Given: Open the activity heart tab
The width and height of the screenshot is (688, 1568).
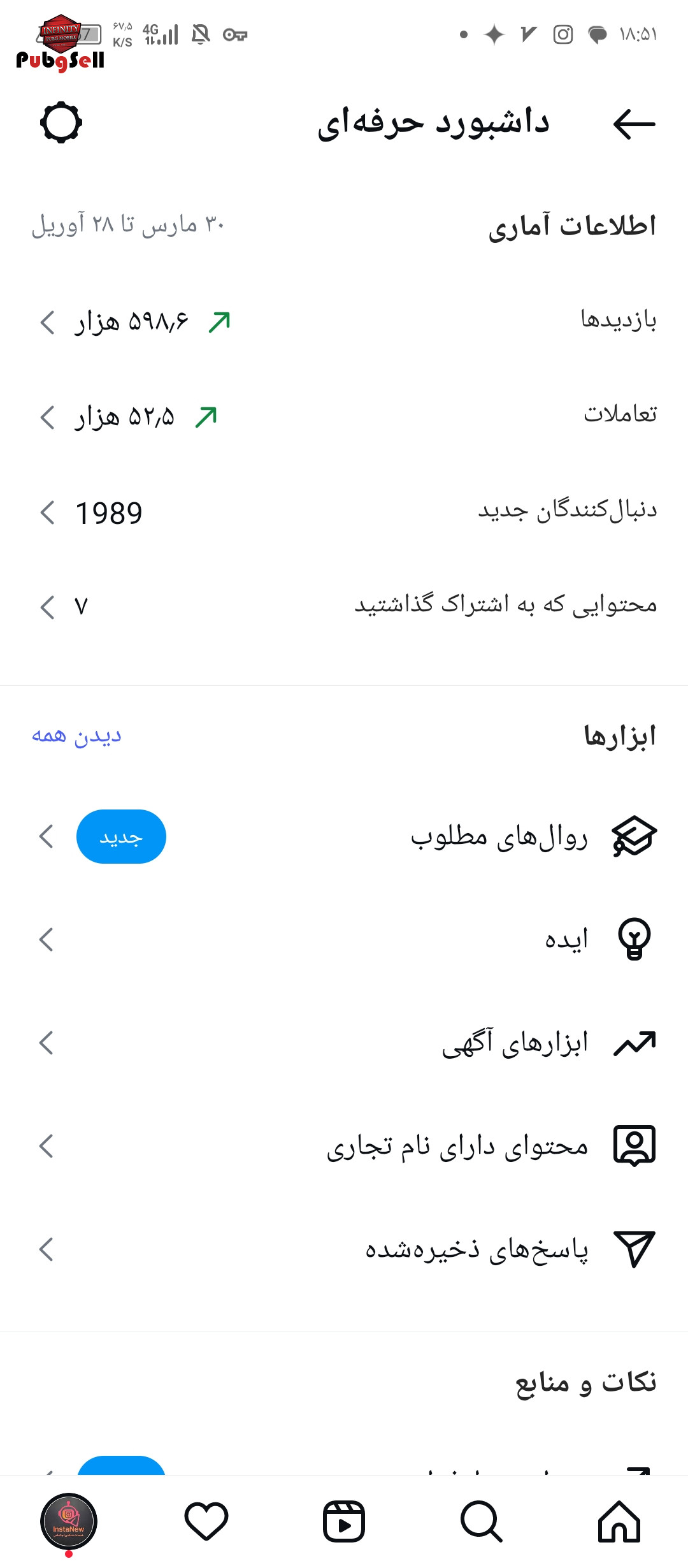Looking at the screenshot, I should (x=206, y=1521).
